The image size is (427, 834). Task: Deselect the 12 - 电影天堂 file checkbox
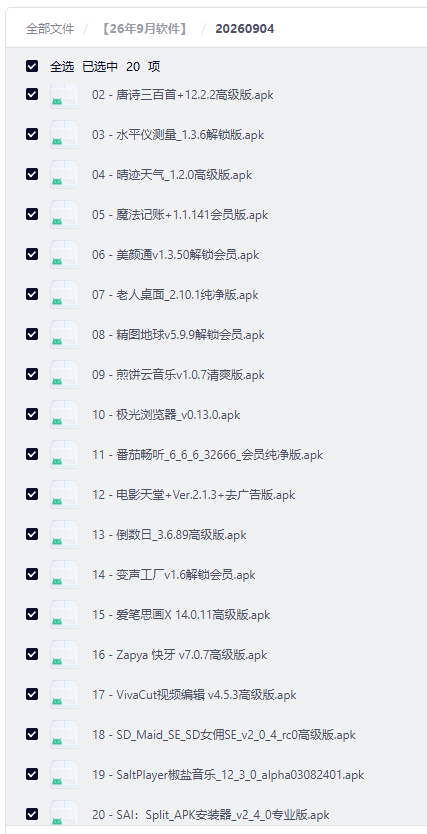pos(32,494)
